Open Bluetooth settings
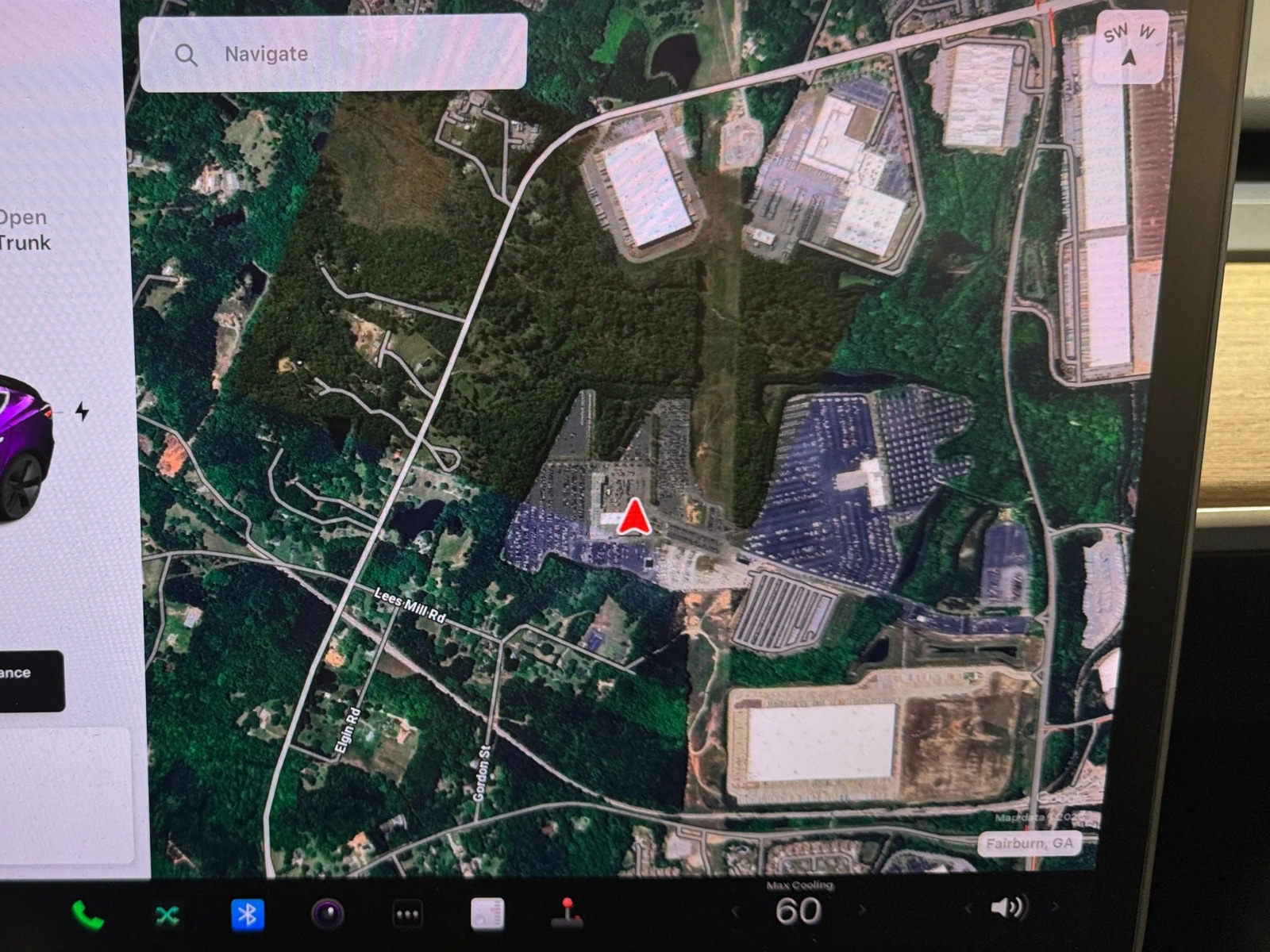This screenshot has height=952, width=1270. pos(247,915)
